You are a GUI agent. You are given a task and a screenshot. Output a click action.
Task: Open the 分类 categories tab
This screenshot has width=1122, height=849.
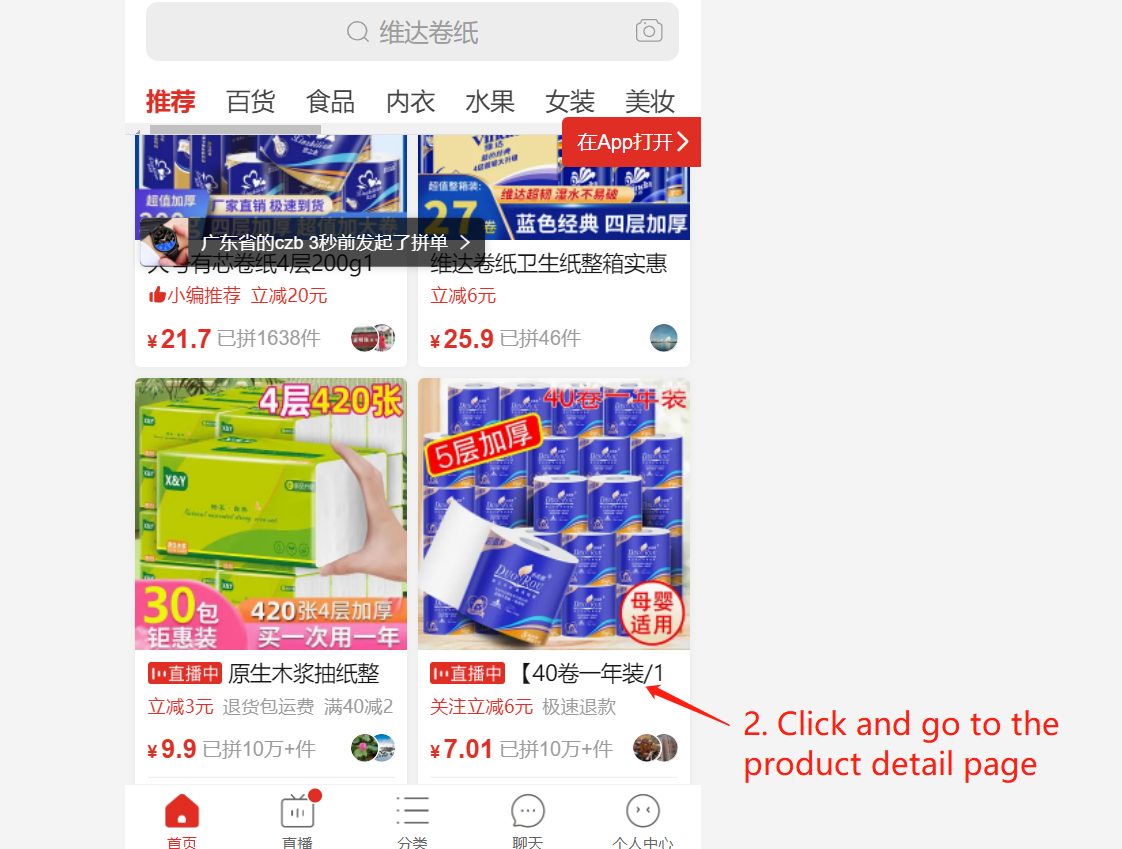(412, 820)
